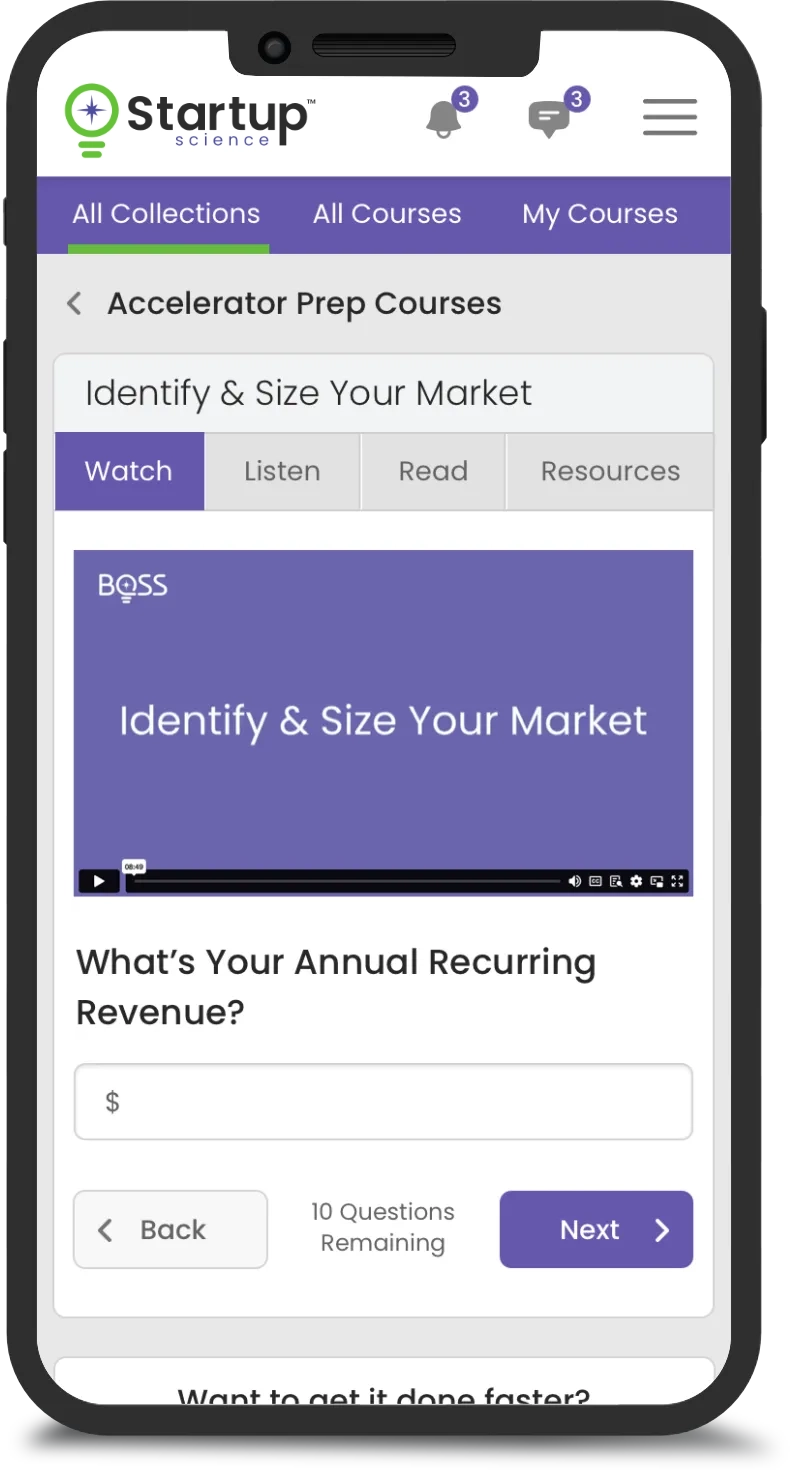Tap the Next button
Screen dimensions: 800x1473
[596, 1229]
